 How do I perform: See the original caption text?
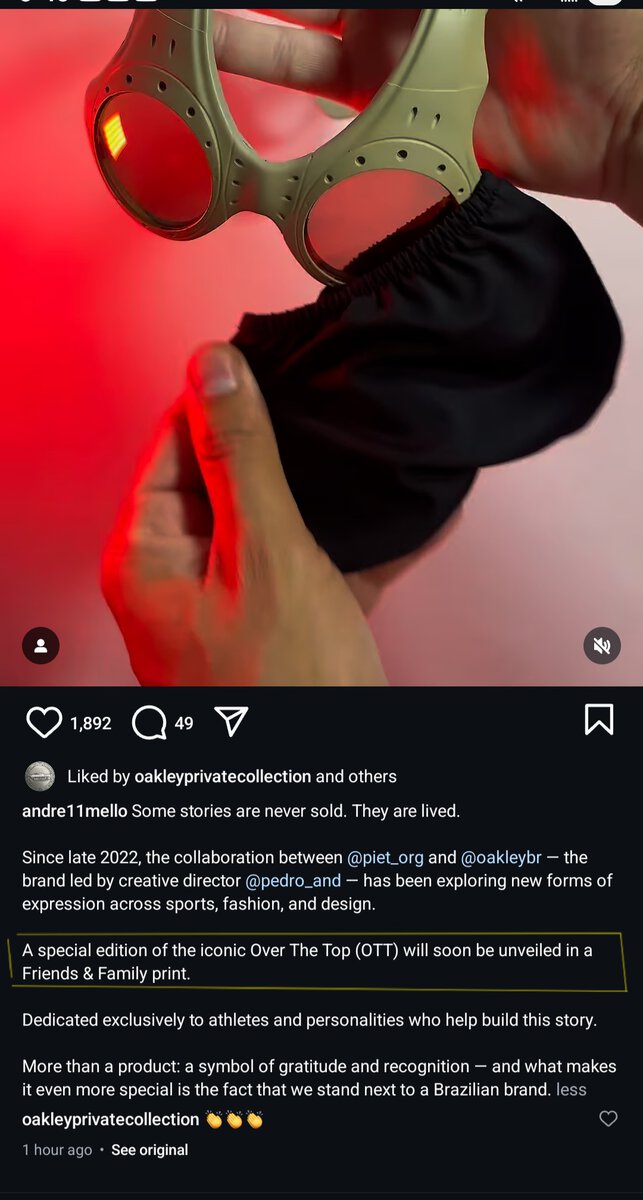(x=150, y=1150)
